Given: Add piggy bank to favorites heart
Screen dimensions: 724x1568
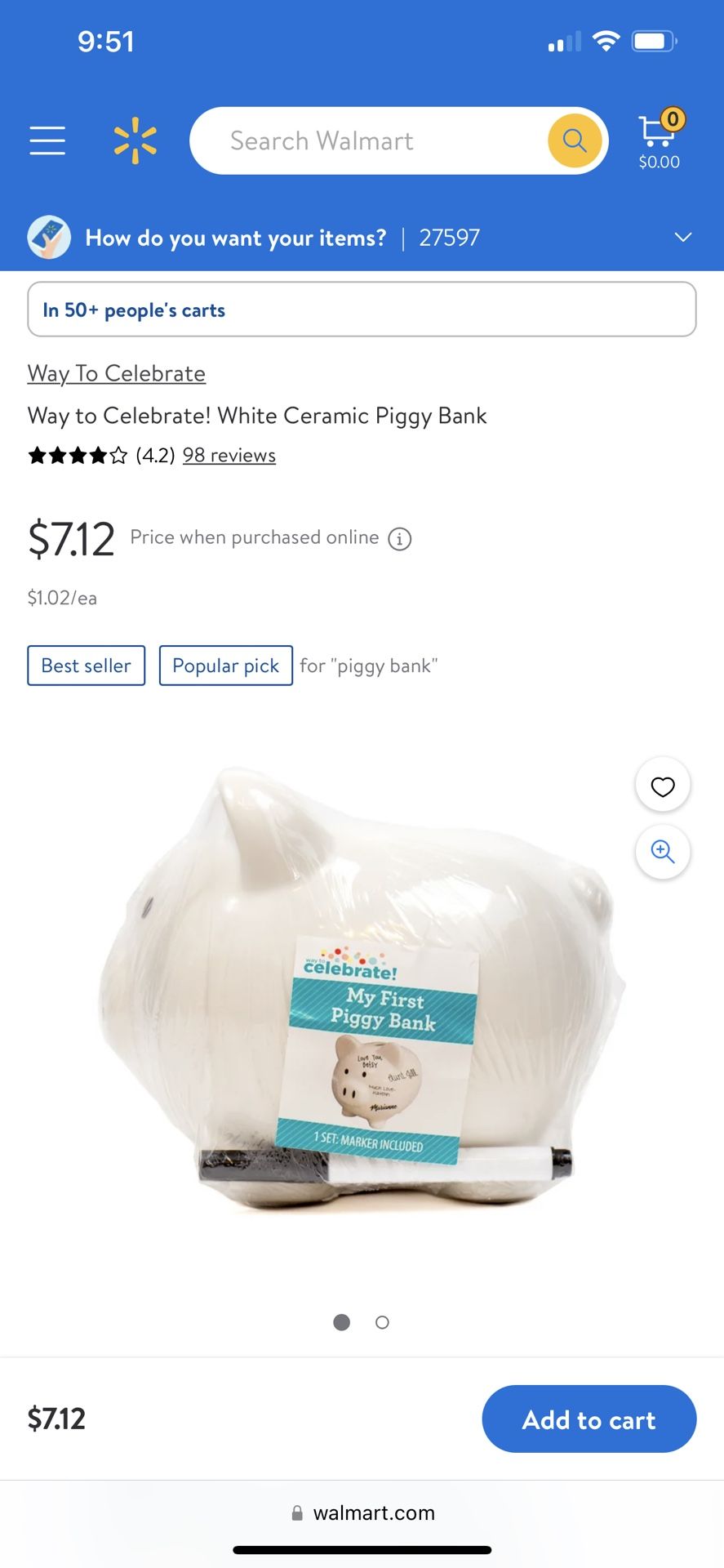Looking at the screenshot, I should click(x=663, y=786).
